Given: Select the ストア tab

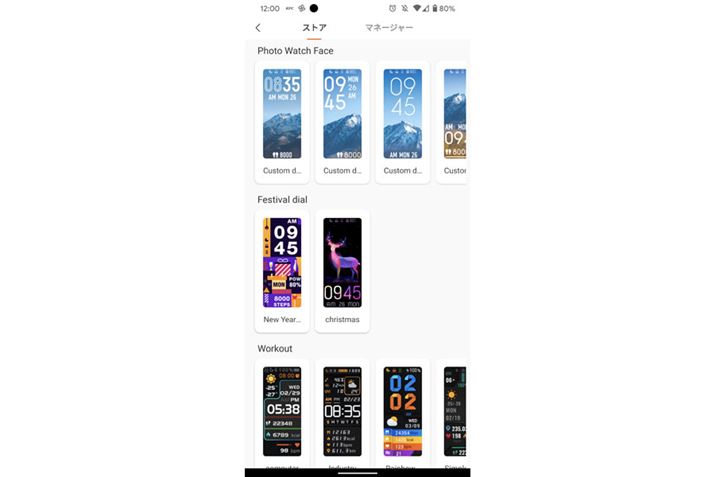Looking at the screenshot, I should pyautogui.click(x=314, y=28).
